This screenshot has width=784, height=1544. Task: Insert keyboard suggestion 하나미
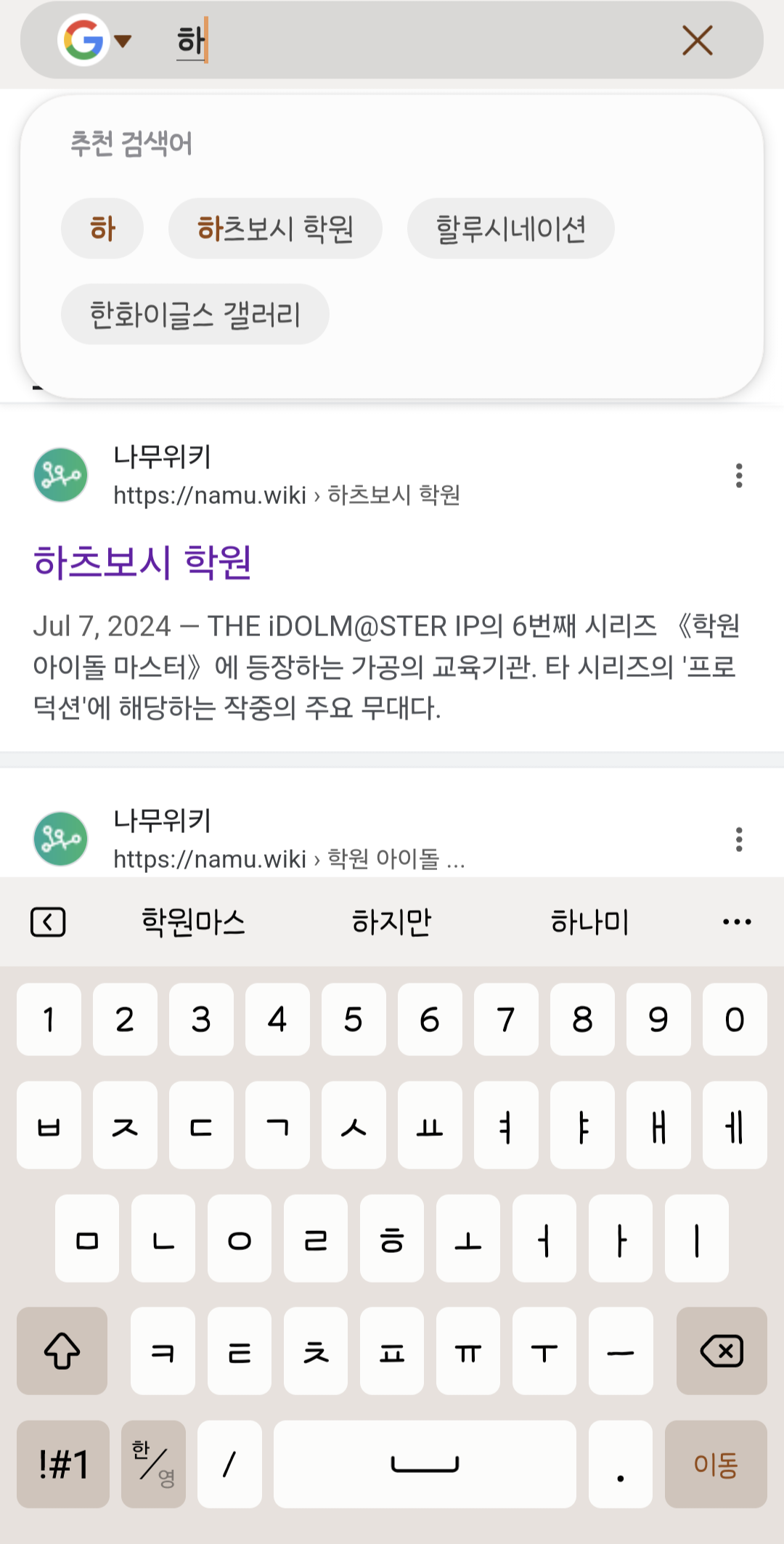tap(589, 922)
